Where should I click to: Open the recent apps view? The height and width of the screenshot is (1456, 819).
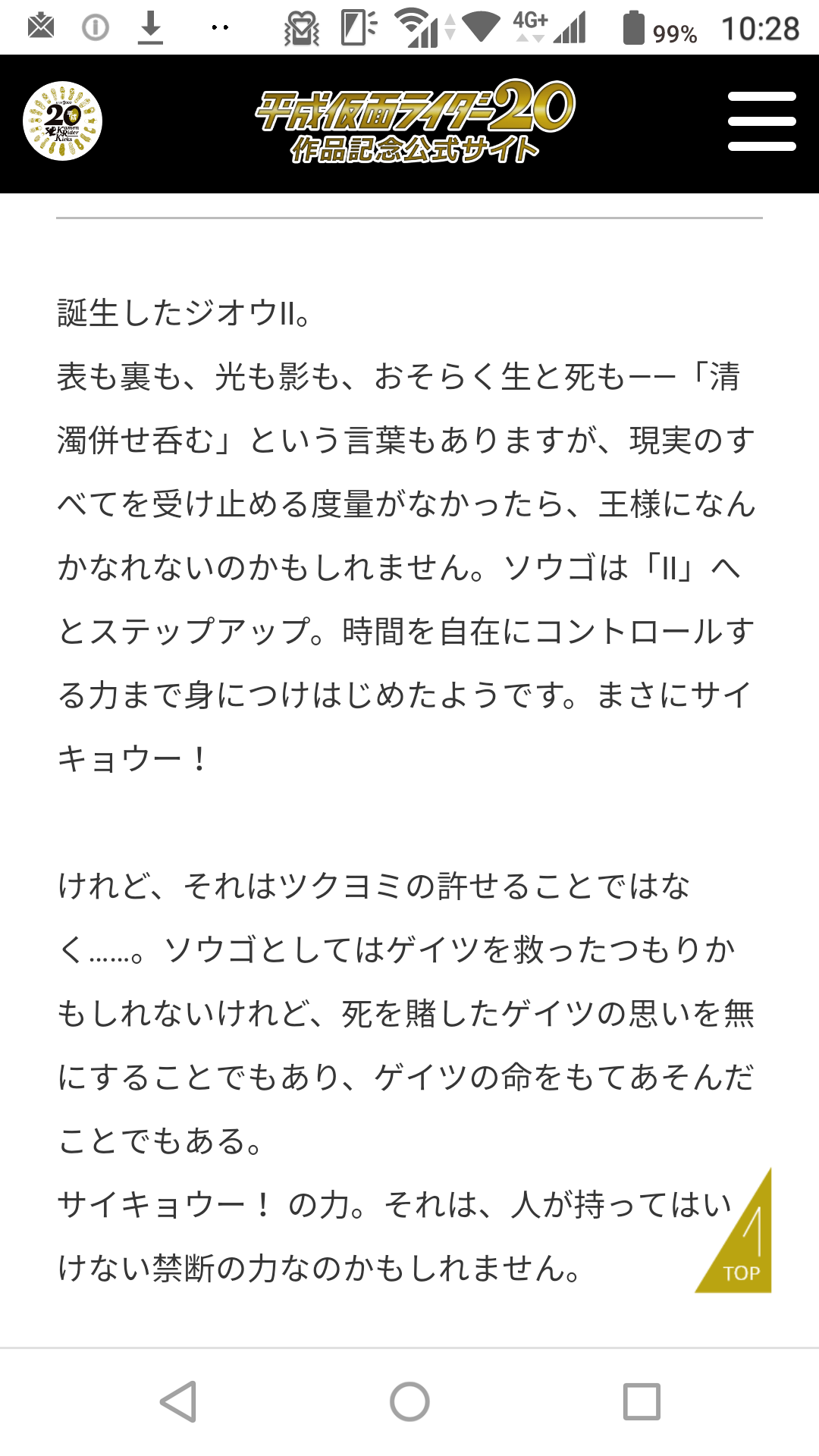(x=642, y=1401)
